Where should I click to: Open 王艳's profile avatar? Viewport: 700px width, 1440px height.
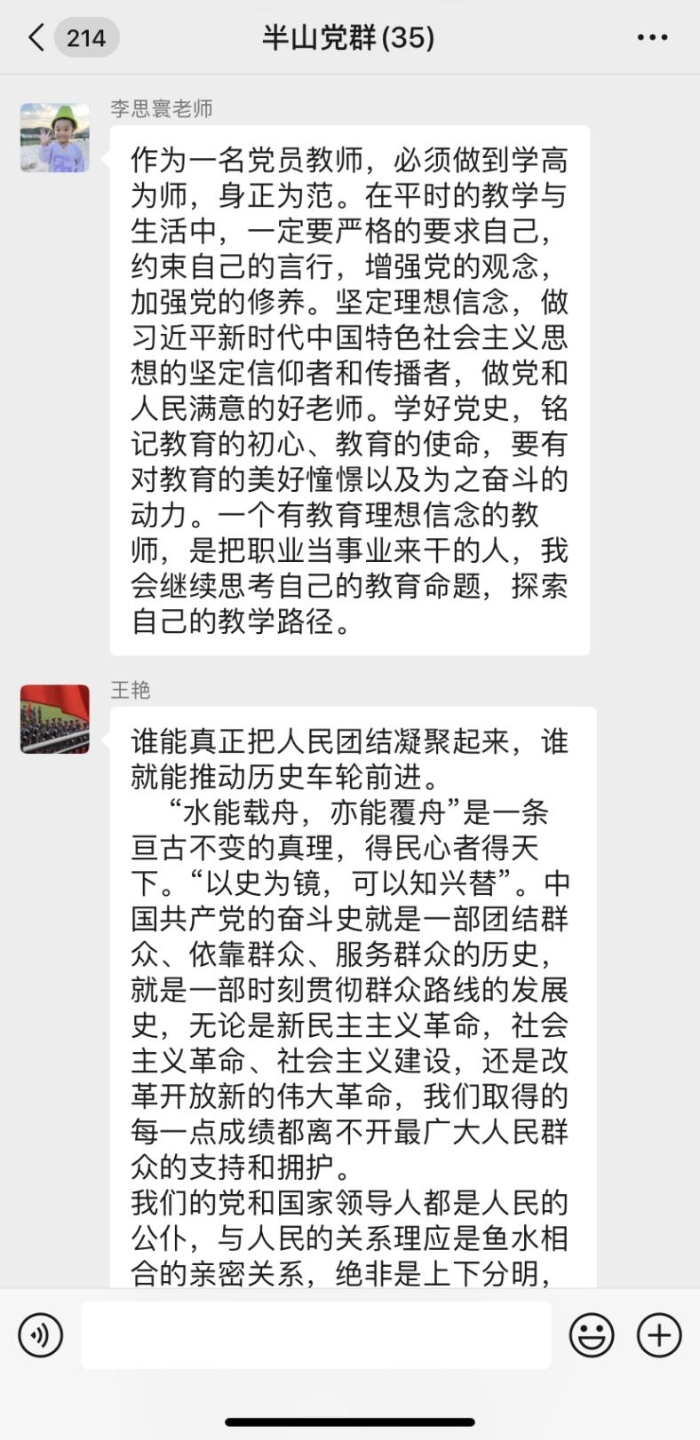[55, 719]
